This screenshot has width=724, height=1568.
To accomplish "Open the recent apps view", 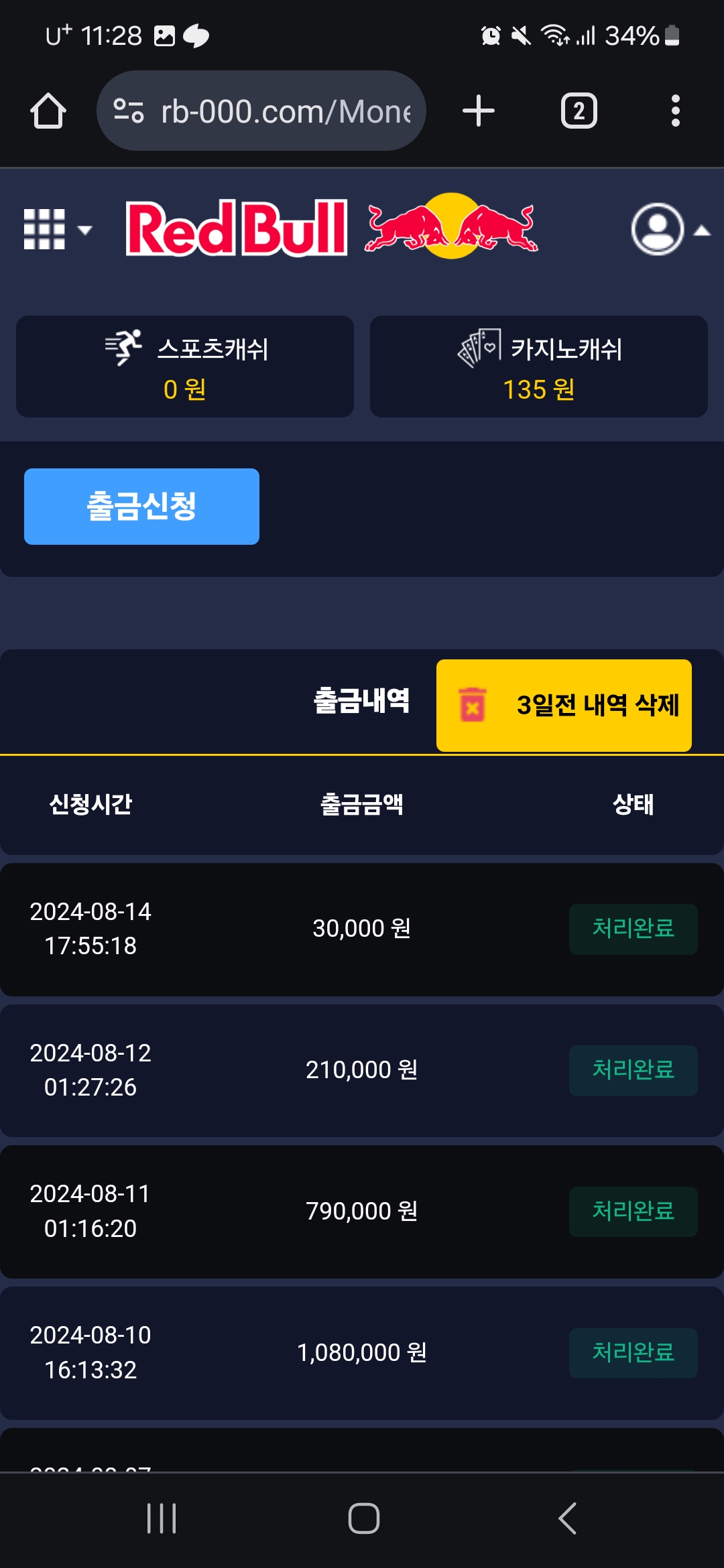I will click(x=162, y=1518).
